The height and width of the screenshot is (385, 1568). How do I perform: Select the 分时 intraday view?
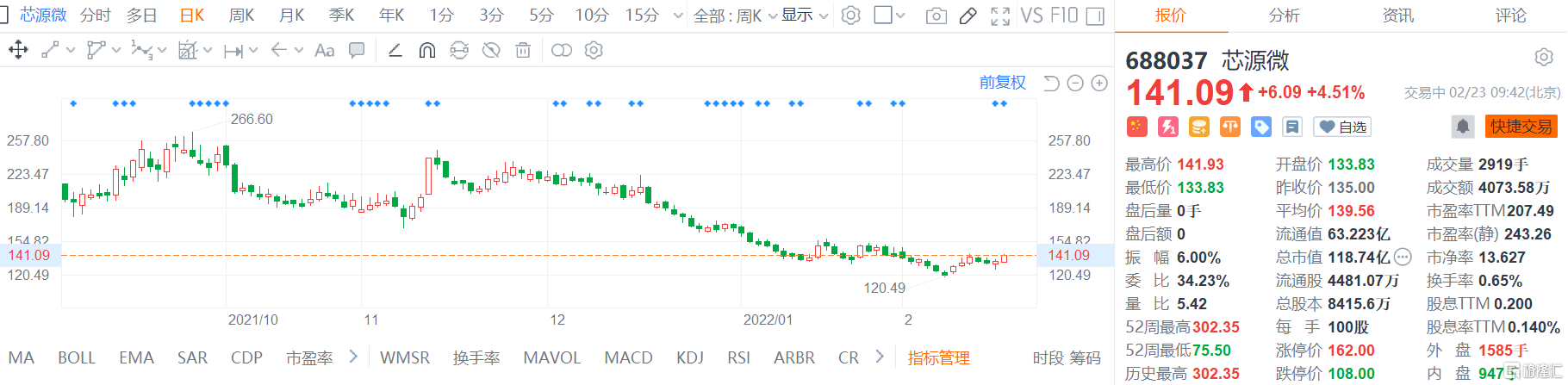(96, 16)
